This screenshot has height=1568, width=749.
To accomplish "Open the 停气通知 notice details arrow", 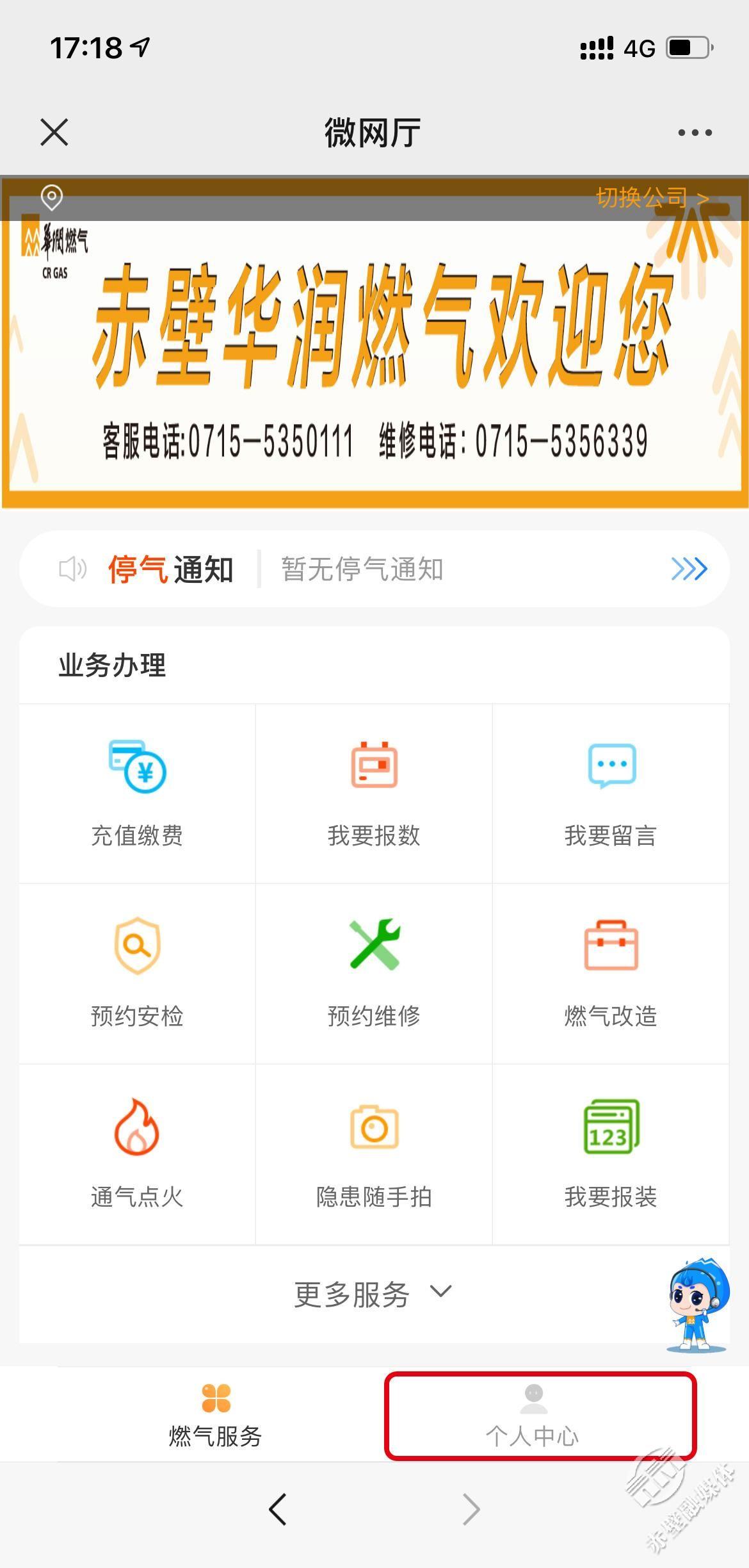I will 689,569.
